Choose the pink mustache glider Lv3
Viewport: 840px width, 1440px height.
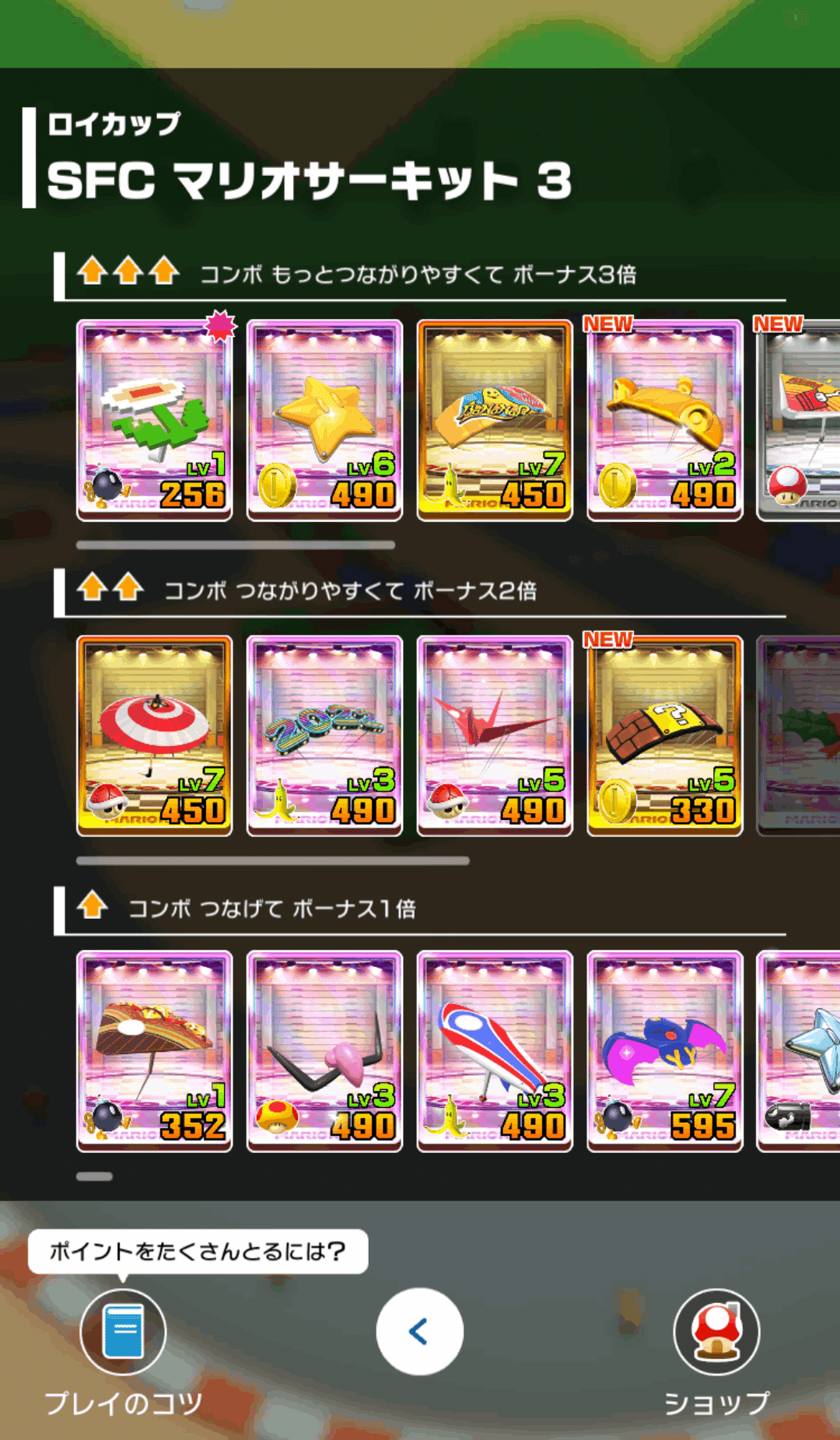[x=324, y=1051]
